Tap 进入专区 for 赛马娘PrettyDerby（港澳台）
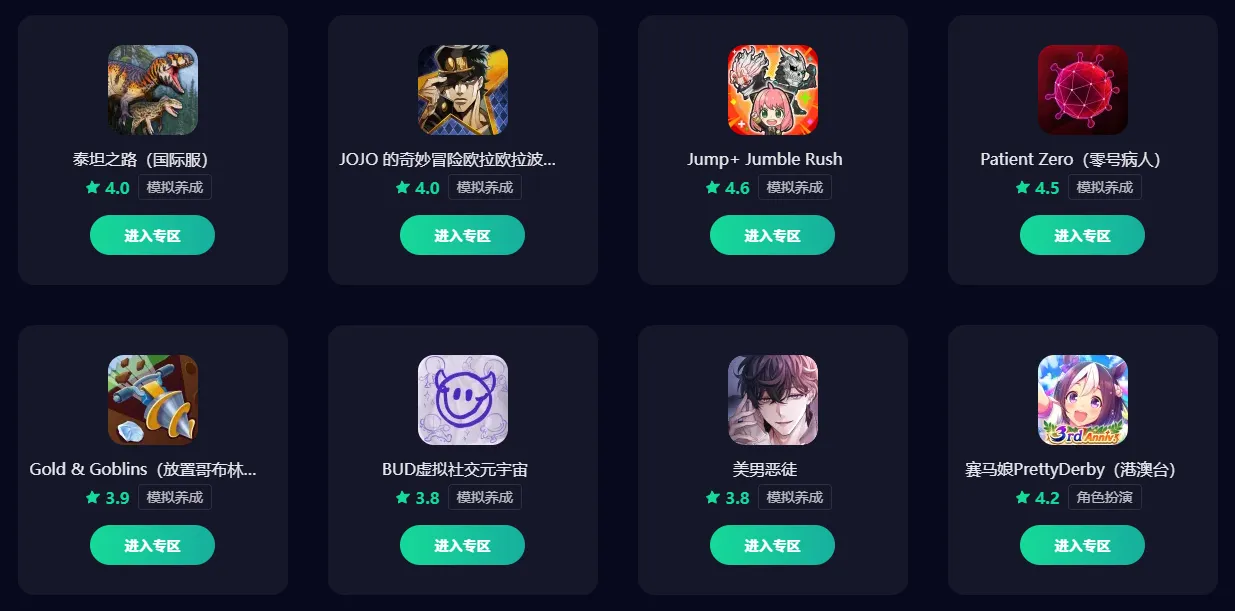Image resolution: width=1235 pixels, height=611 pixels. (x=1082, y=545)
